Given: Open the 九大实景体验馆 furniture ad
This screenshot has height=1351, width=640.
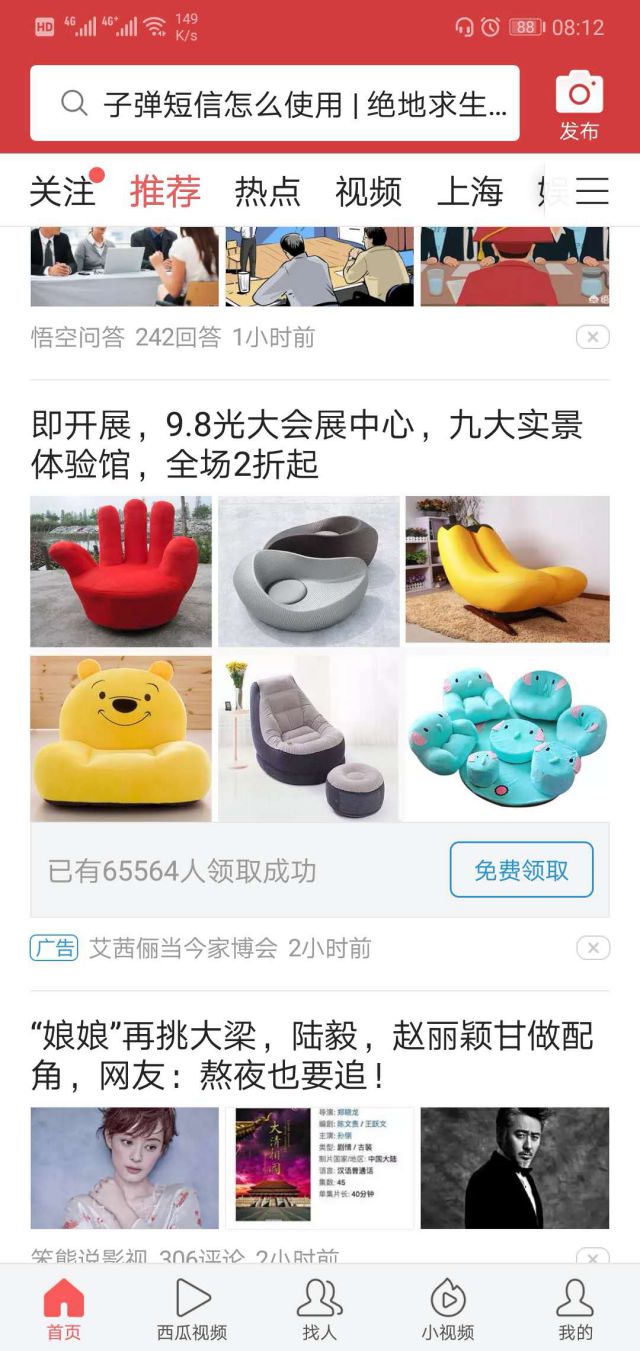Looking at the screenshot, I should pos(306,445).
